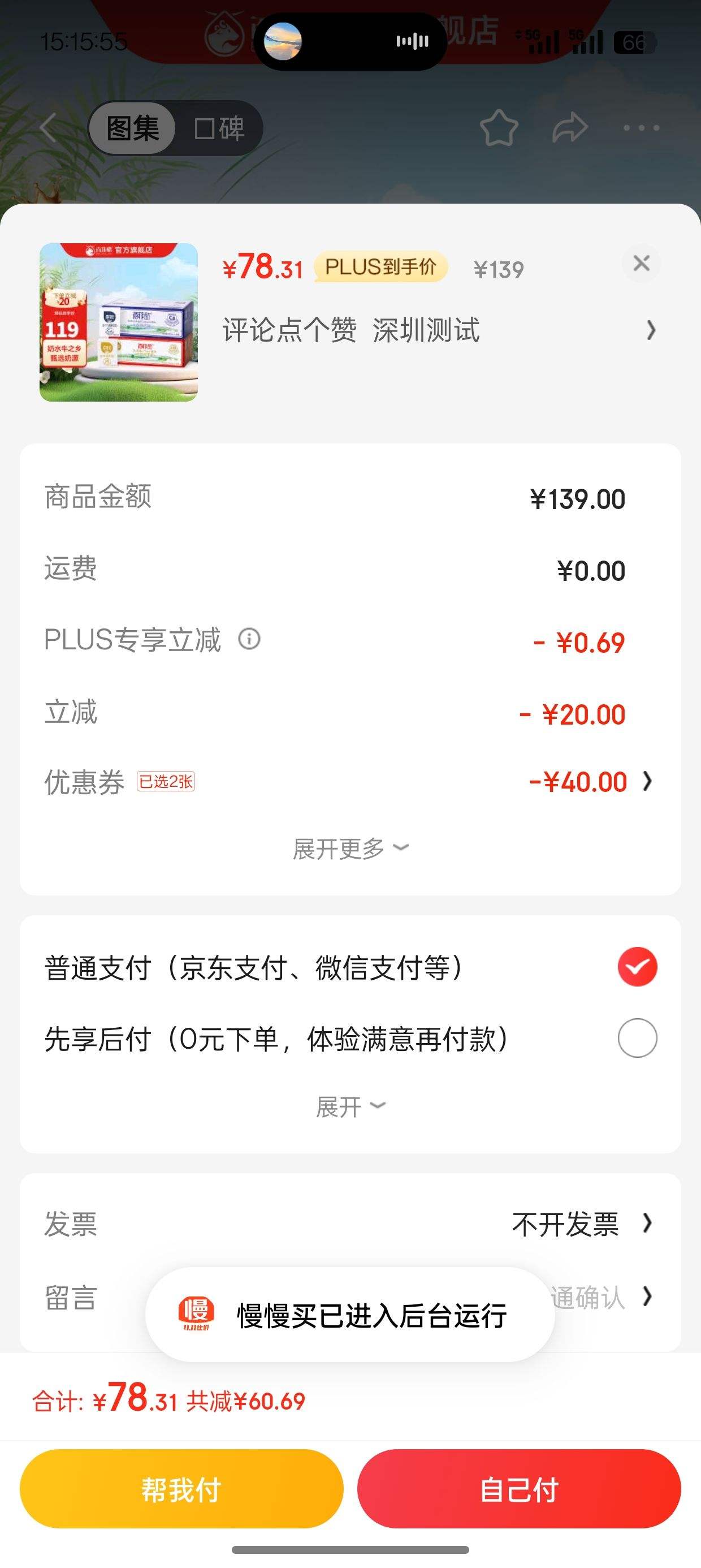Screen dimensions: 701x1568
Task: Choose 先享后付 pay-later option
Action: (x=637, y=1038)
